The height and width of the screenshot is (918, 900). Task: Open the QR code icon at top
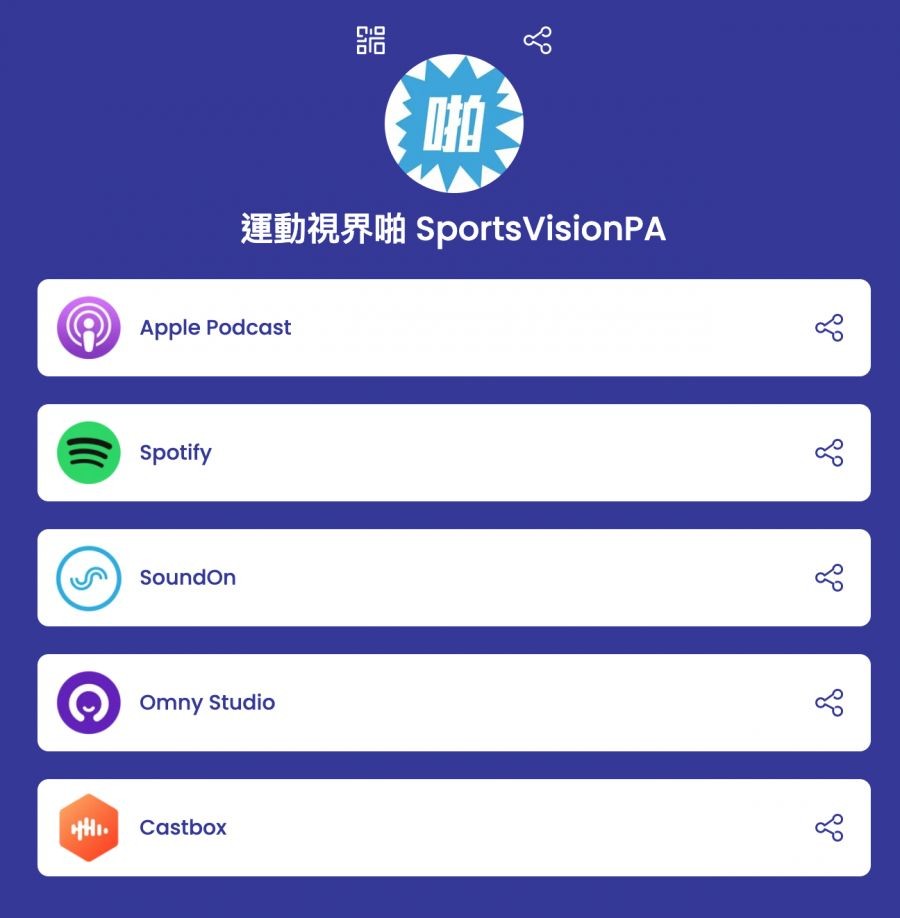click(x=371, y=41)
